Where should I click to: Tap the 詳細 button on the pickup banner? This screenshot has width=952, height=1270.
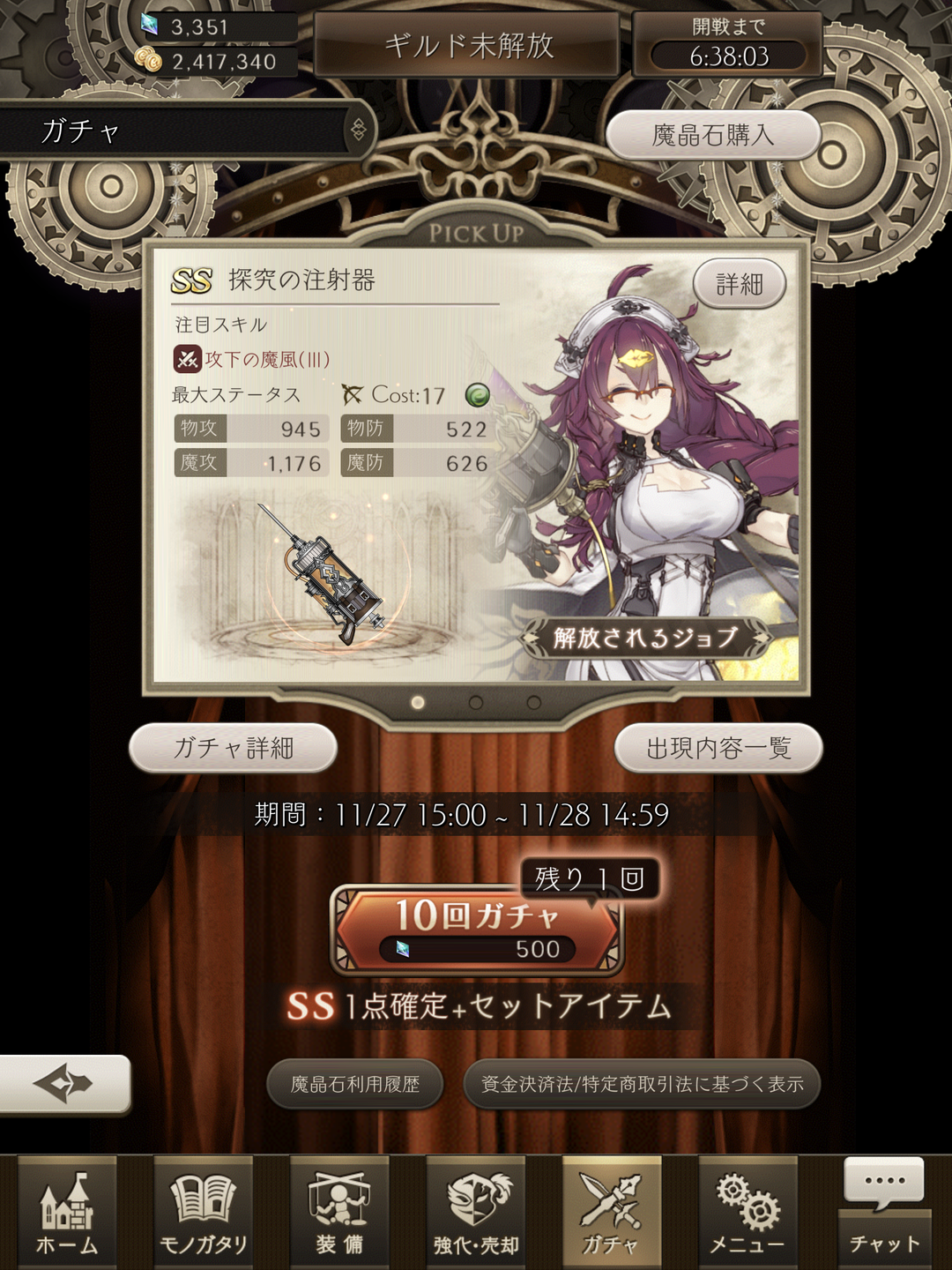[x=739, y=284]
